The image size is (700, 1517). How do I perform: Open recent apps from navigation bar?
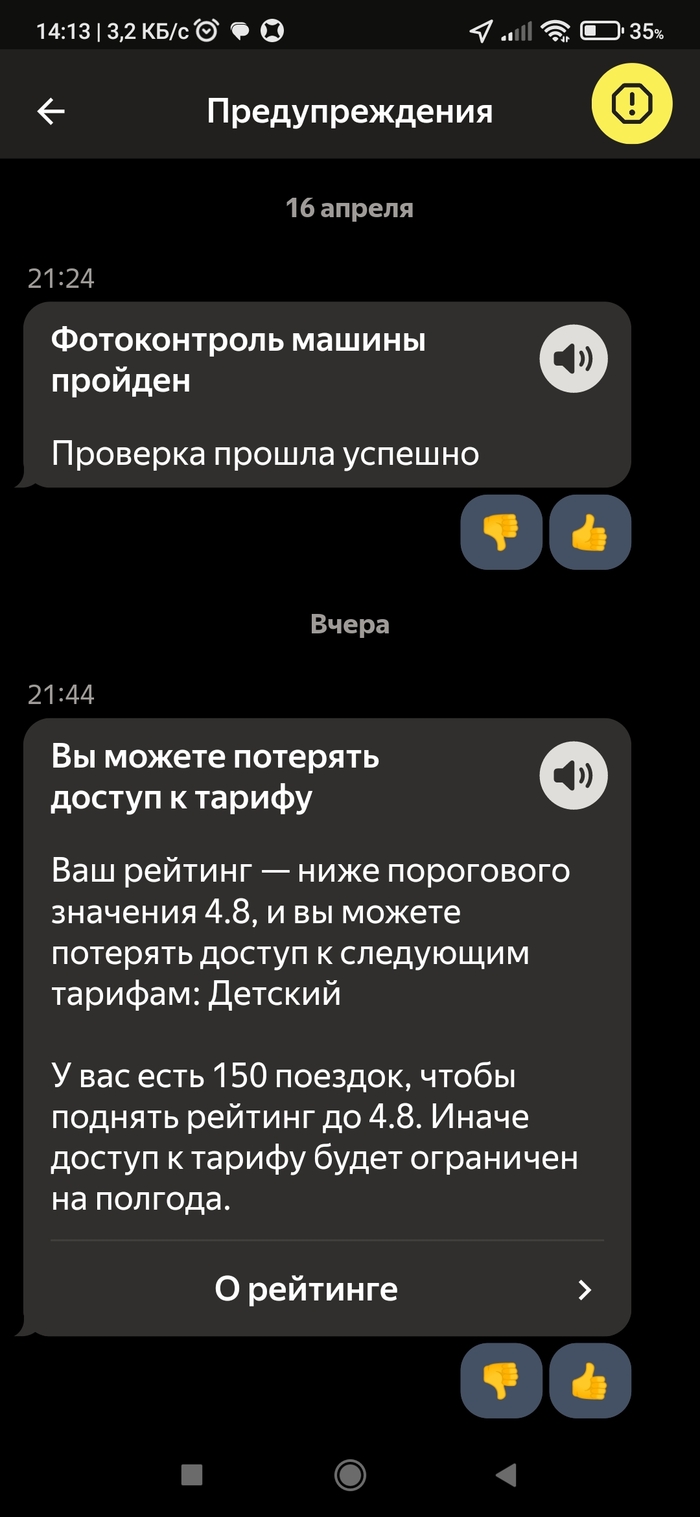[191, 1474]
